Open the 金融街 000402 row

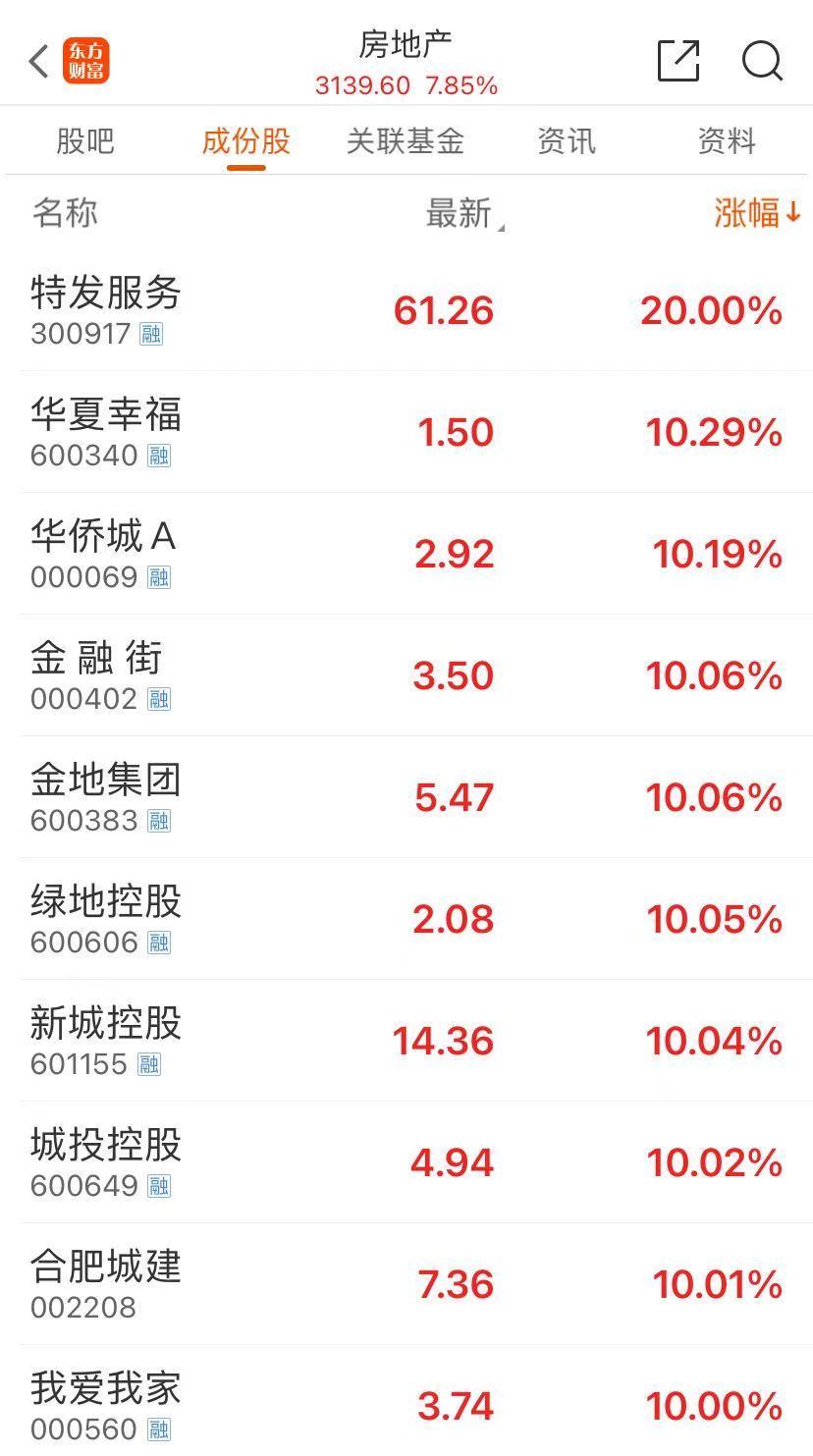point(406,675)
